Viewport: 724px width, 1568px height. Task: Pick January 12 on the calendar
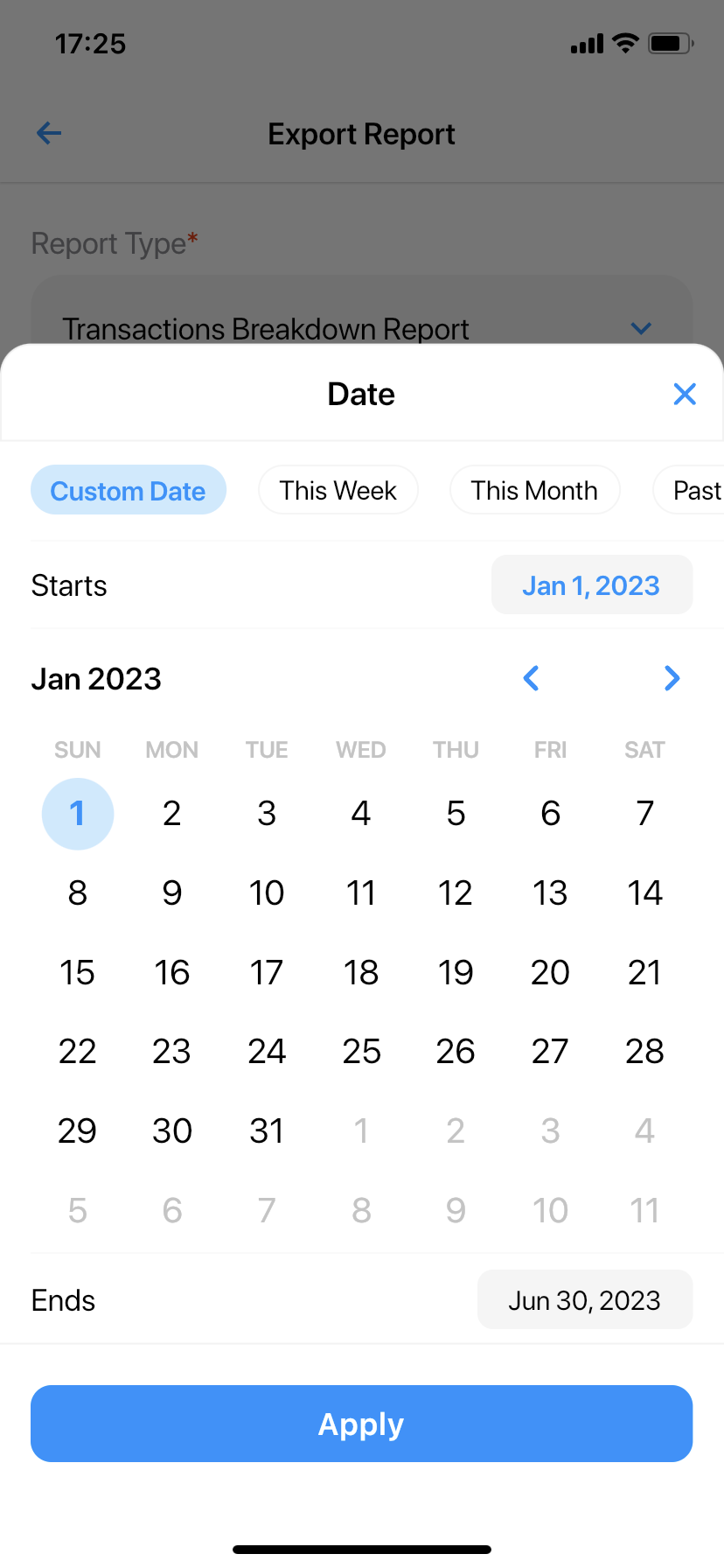coord(456,893)
